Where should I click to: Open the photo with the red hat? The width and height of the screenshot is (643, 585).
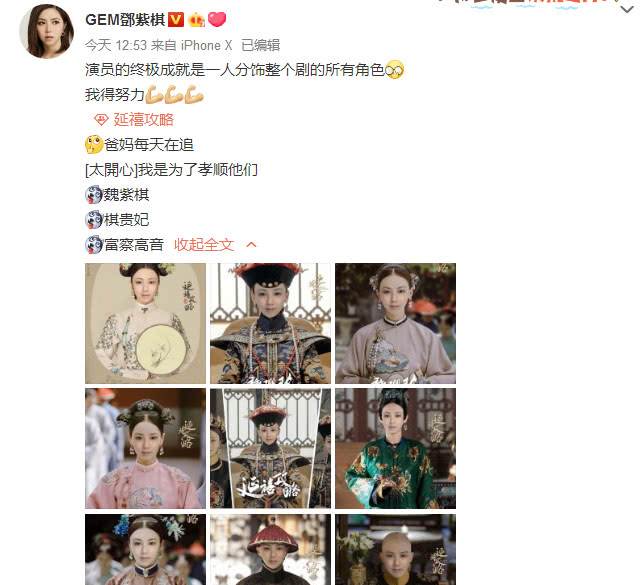pyautogui.click(x=270, y=549)
